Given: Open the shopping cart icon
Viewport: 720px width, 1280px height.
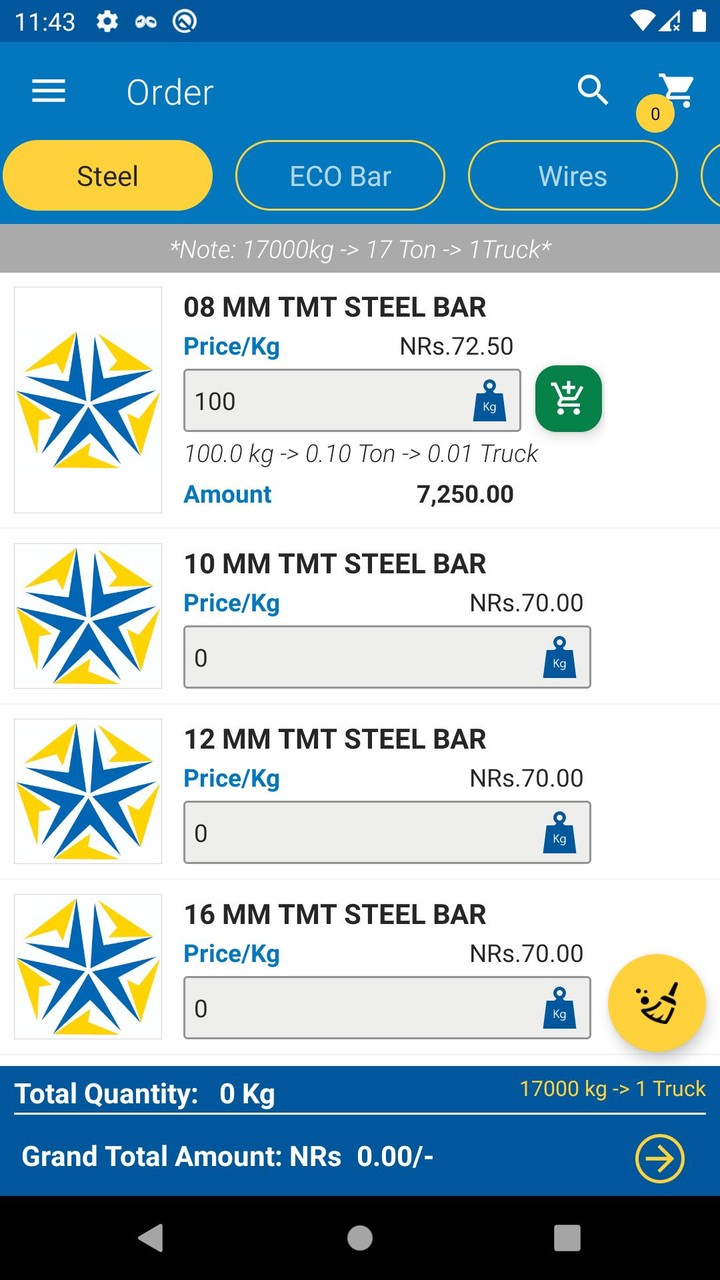Looking at the screenshot, I should (x=676, y=88).
